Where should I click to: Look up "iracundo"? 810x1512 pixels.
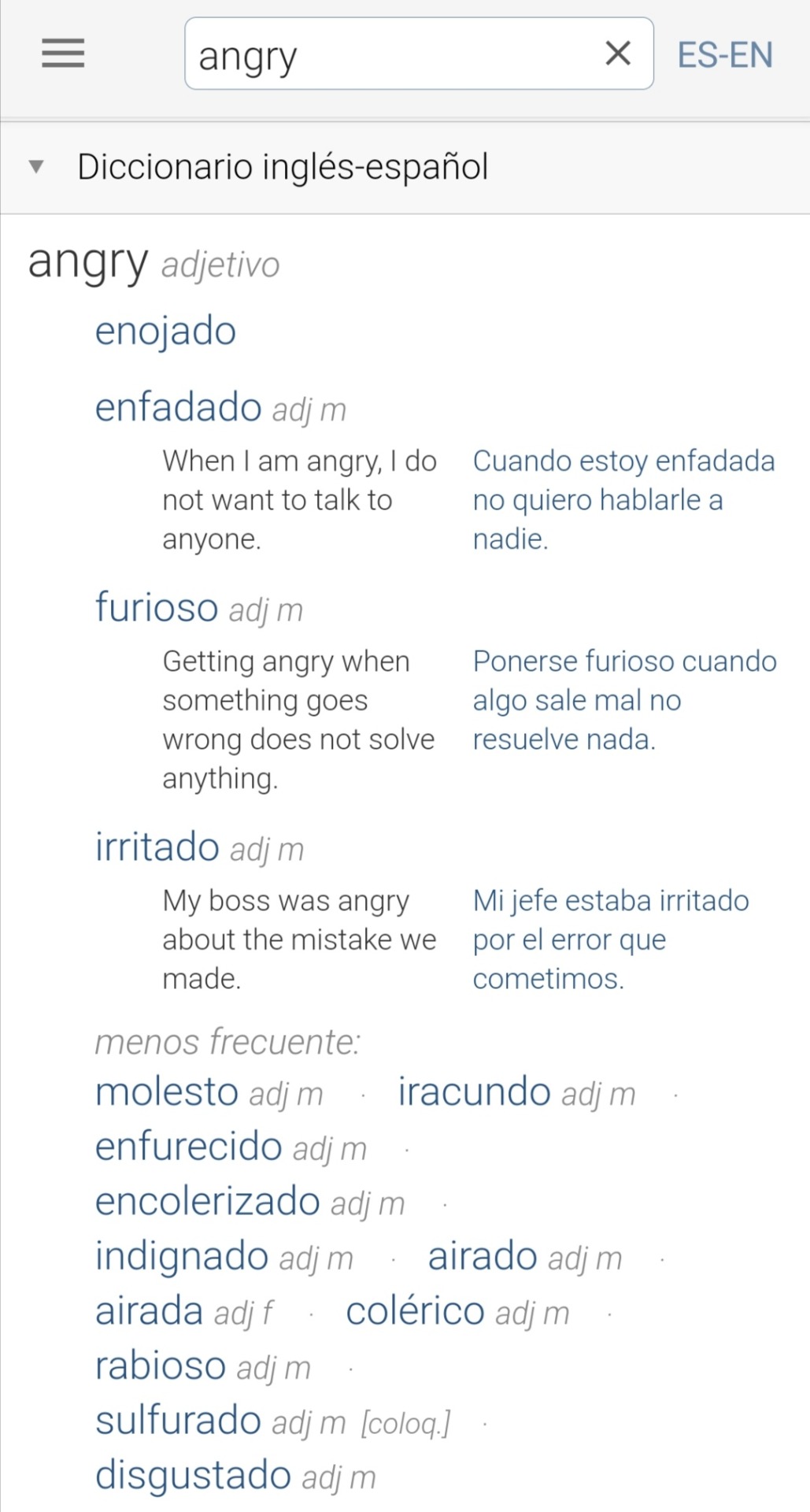point(474,1092)
